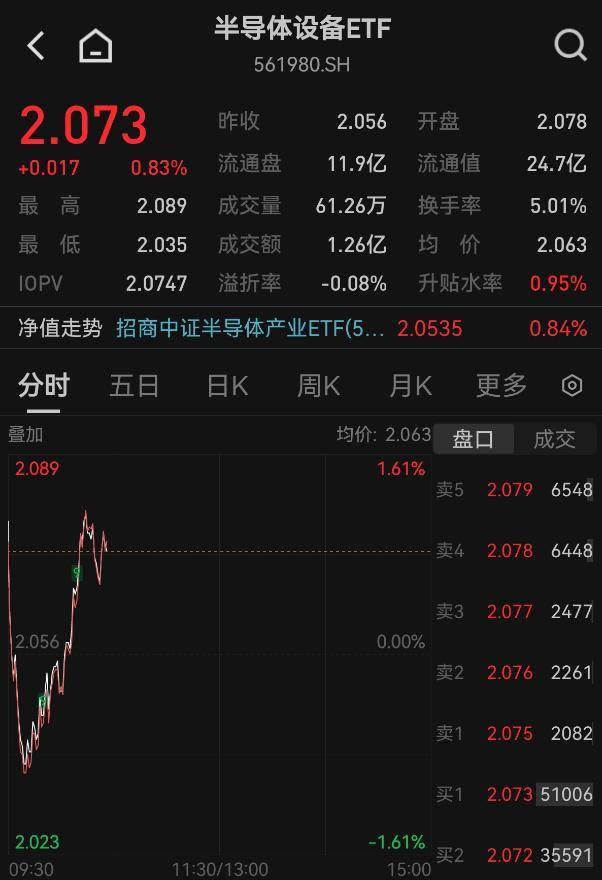Go back using the top-left arrow
The width and height of the screenshot is (602, 880).
tap(36, 45)
